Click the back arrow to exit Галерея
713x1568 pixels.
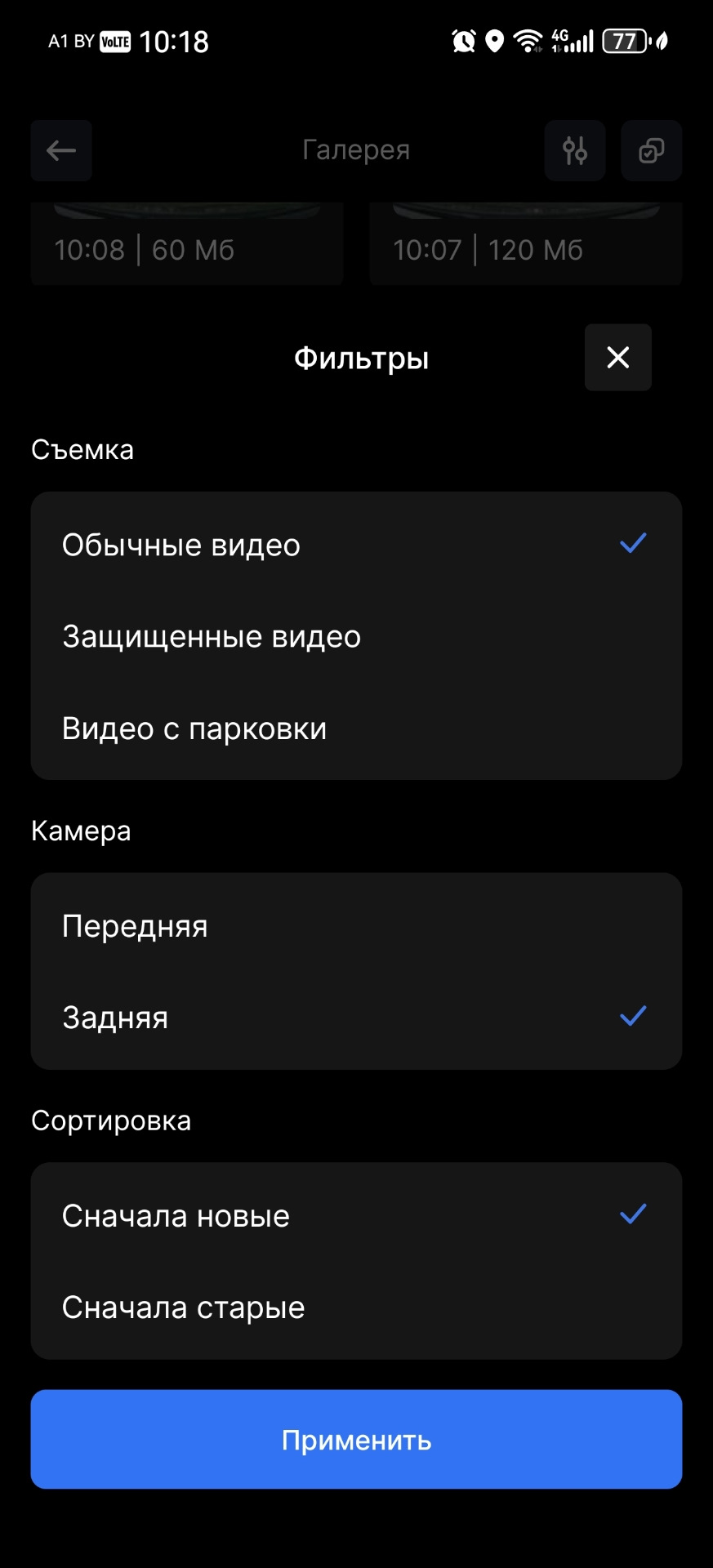[x=61, y=150]
